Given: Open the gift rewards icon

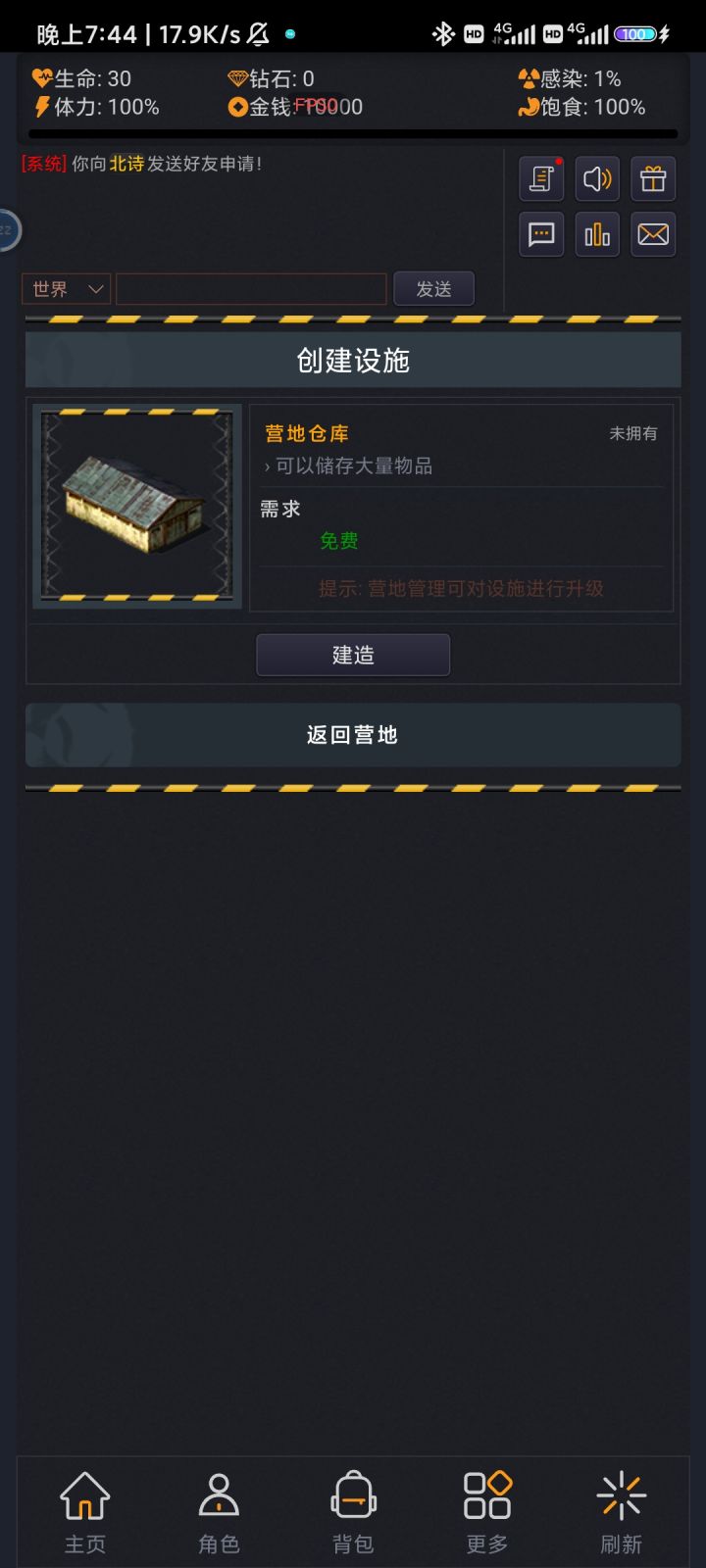Looking at the screenshot, I should [652, 179].
